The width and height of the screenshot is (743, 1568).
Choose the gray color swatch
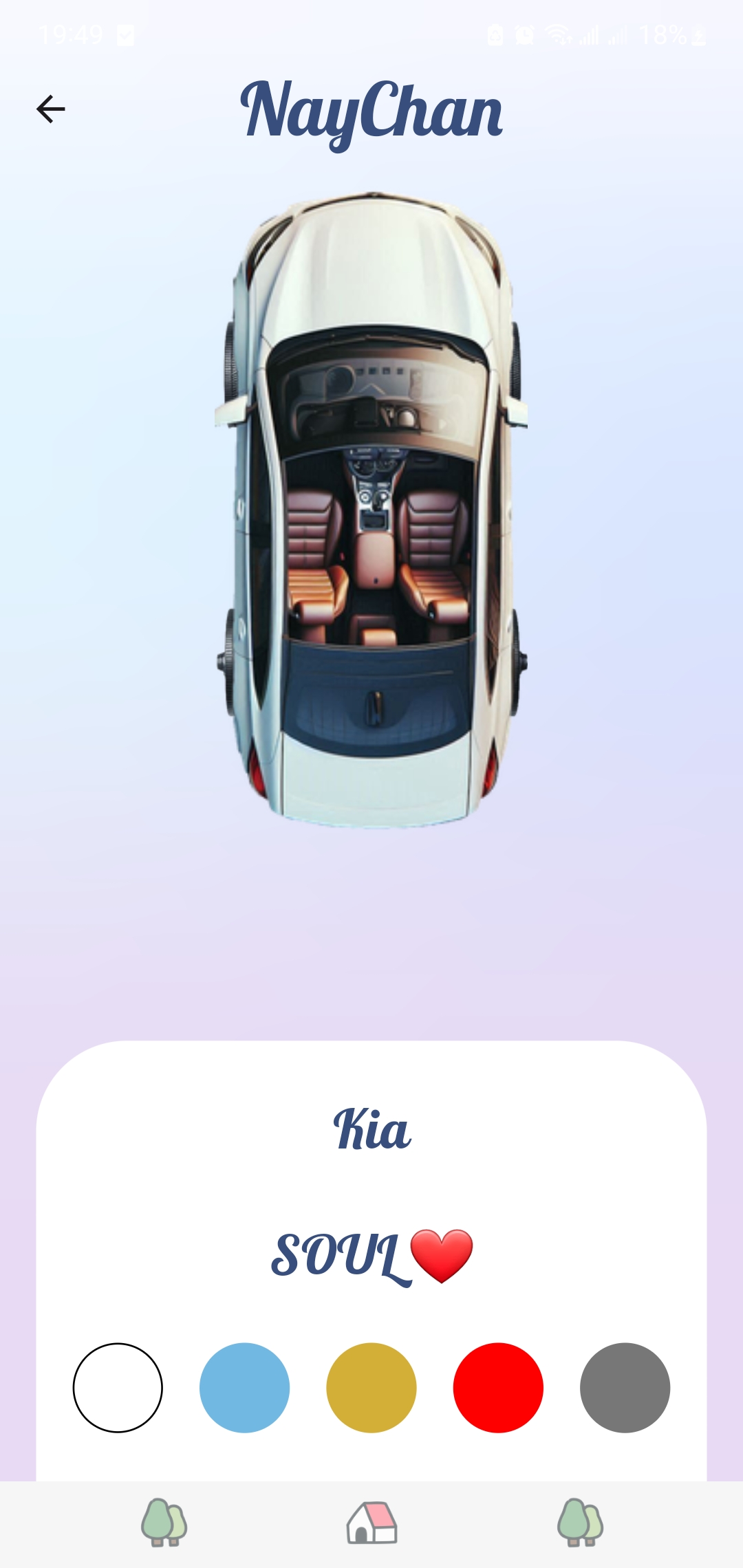tap(625, 1387)
